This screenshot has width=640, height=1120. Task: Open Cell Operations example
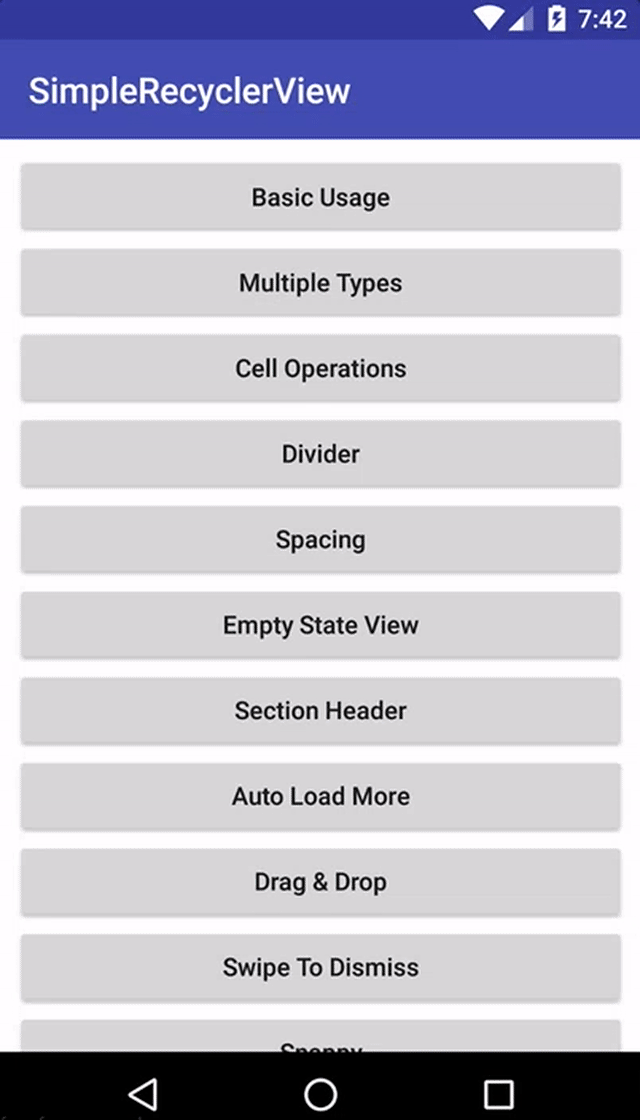tap(320, 368)
